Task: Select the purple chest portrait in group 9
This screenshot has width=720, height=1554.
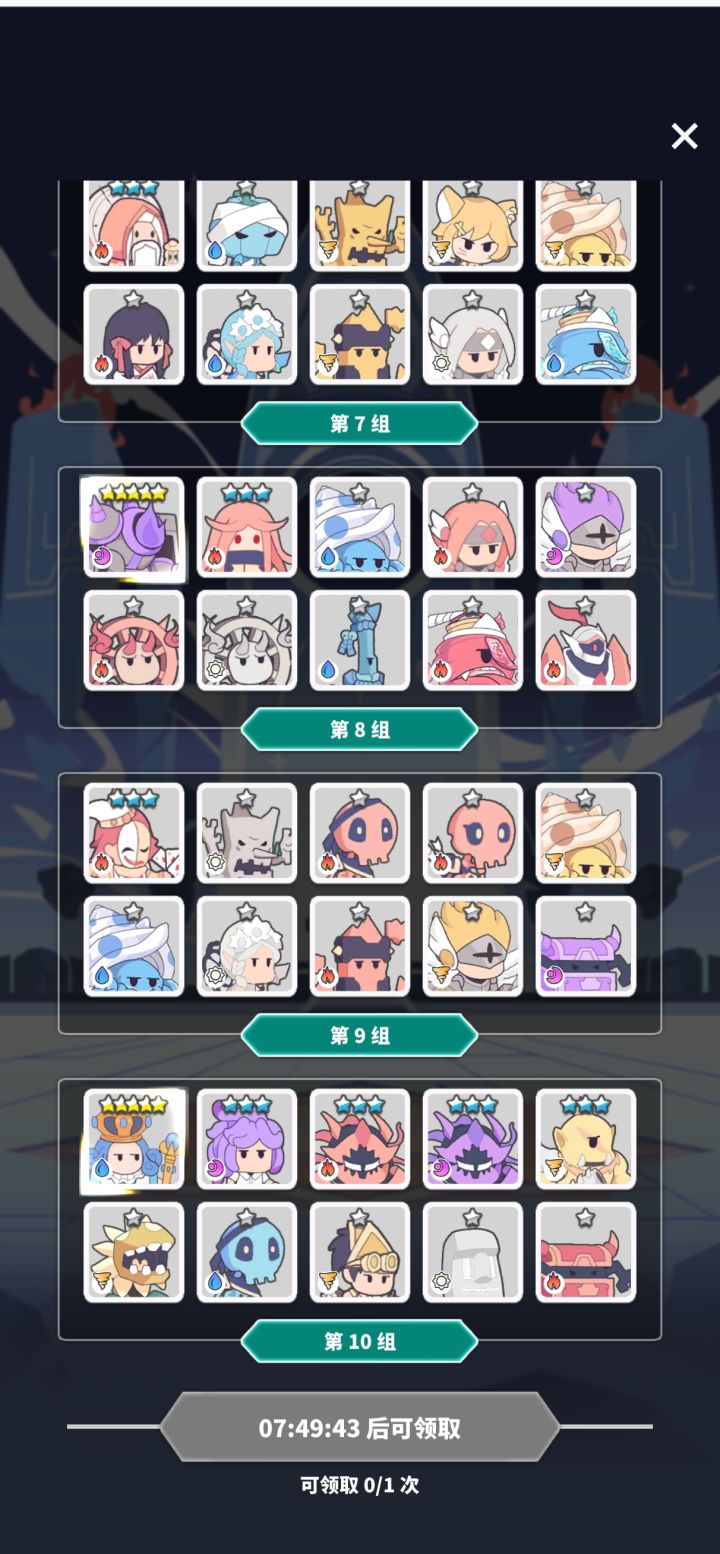Action: pyautogui.click(x=586, y=945)
